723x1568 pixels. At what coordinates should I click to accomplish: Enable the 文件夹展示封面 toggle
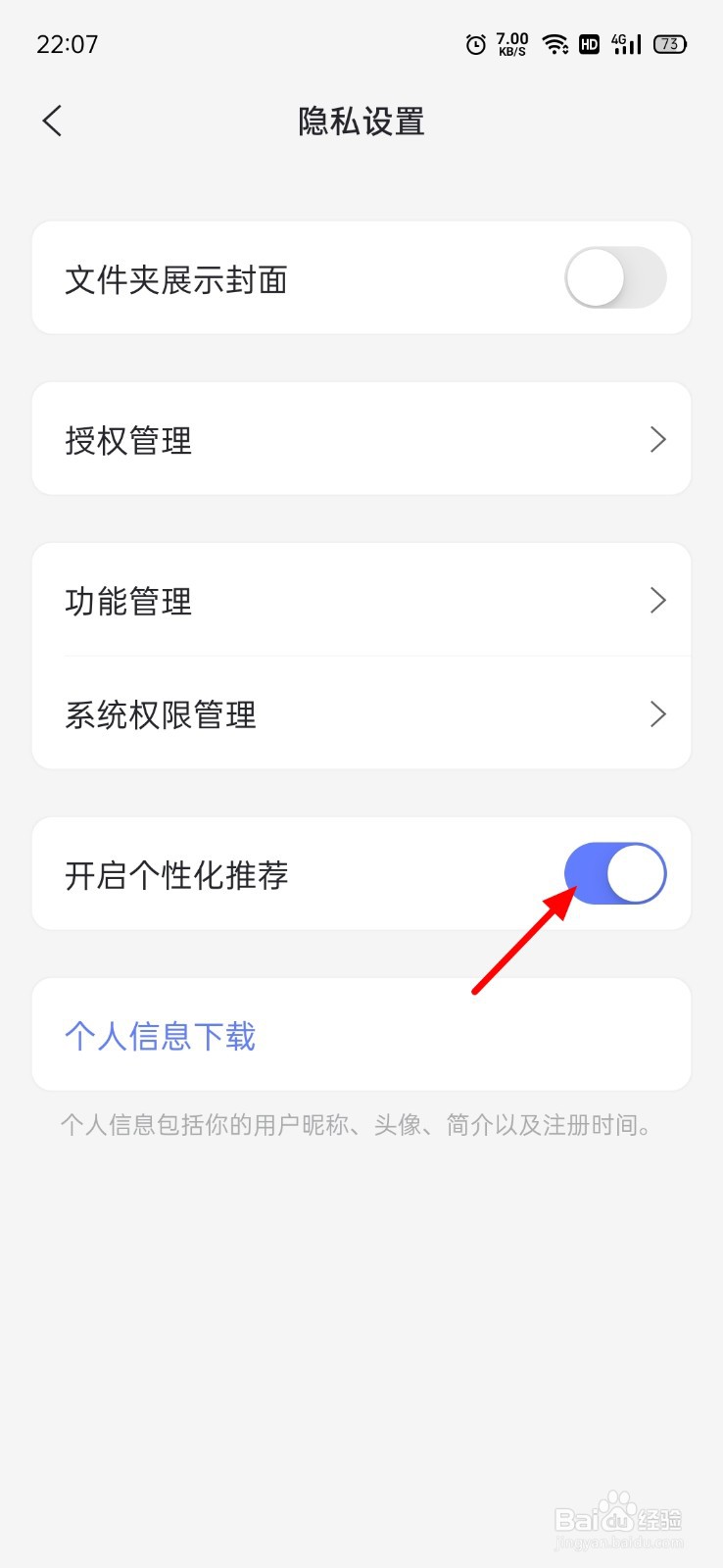pos(616,277)
